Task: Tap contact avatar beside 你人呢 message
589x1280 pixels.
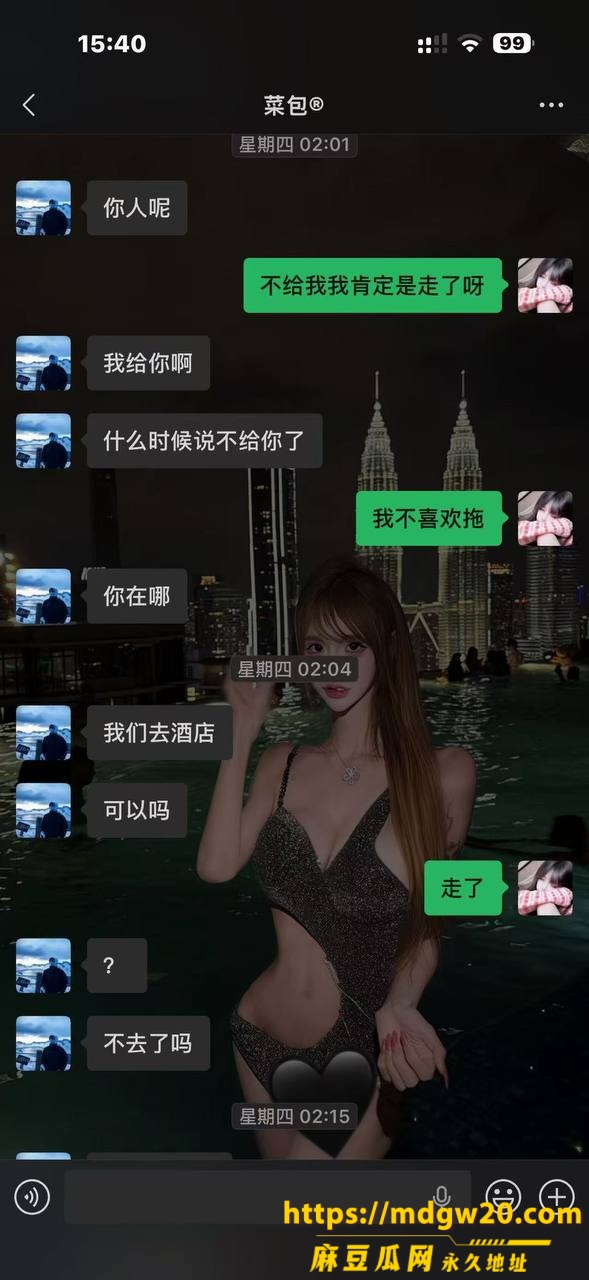Action: coord(43,208)
